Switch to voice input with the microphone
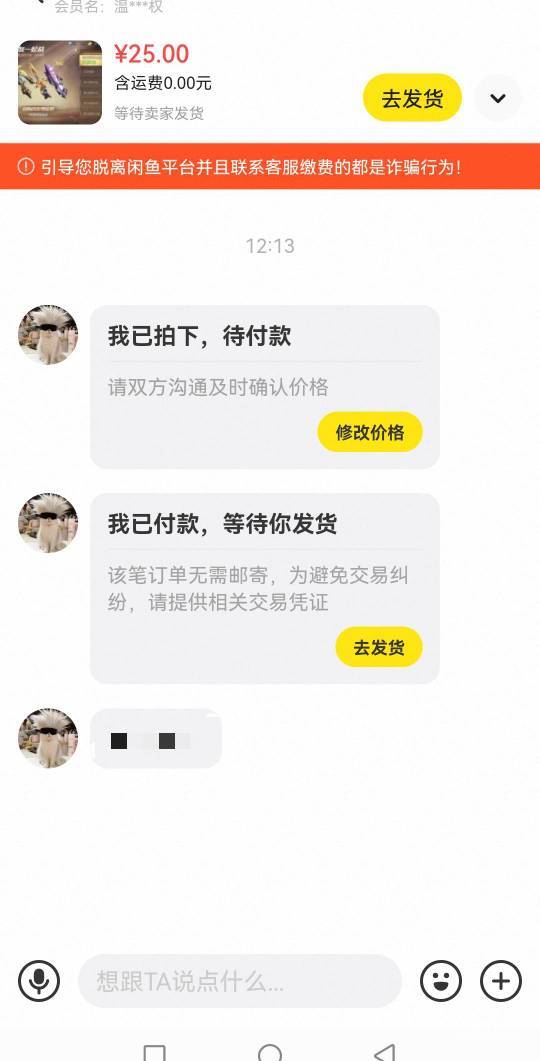 click(39, 981)
